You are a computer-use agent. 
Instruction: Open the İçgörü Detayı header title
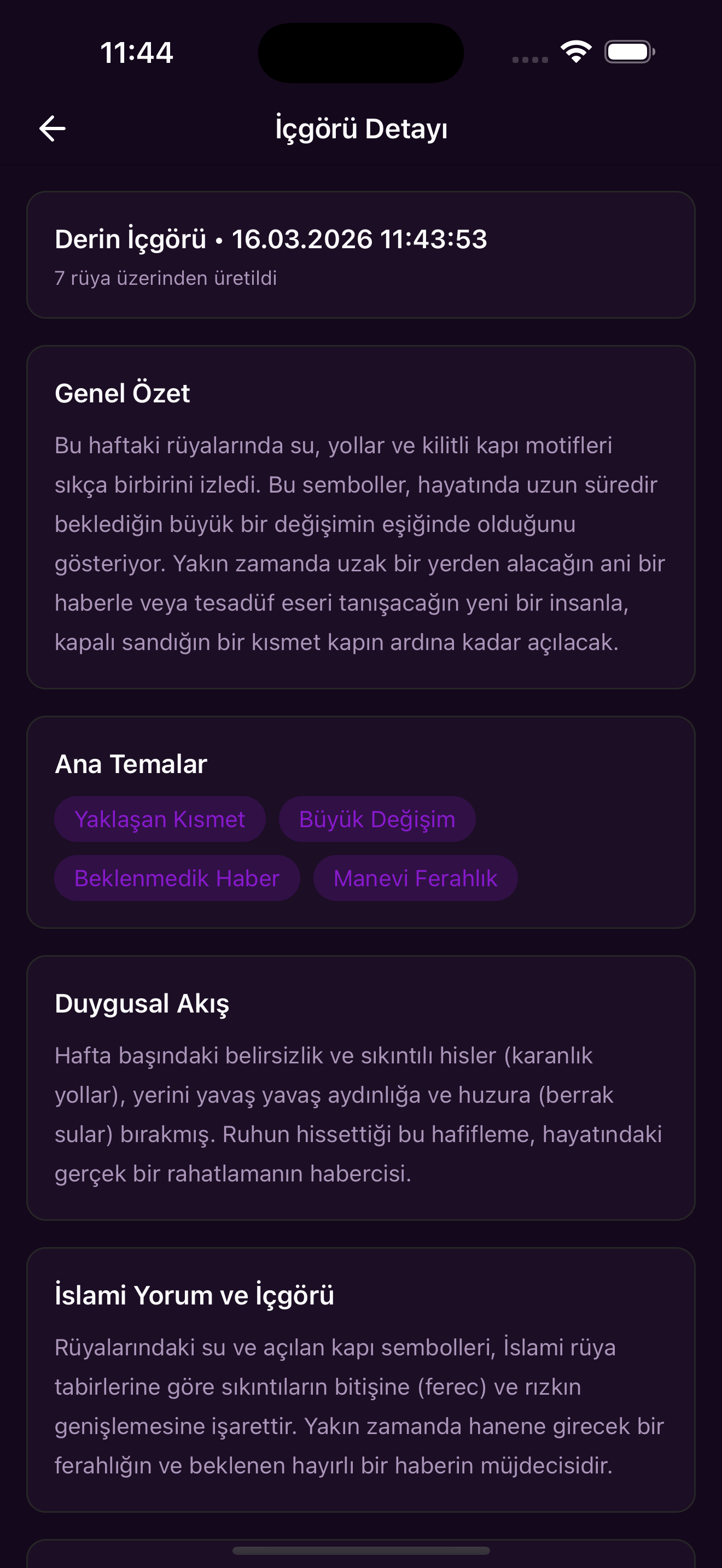click(x=361, y=128)
